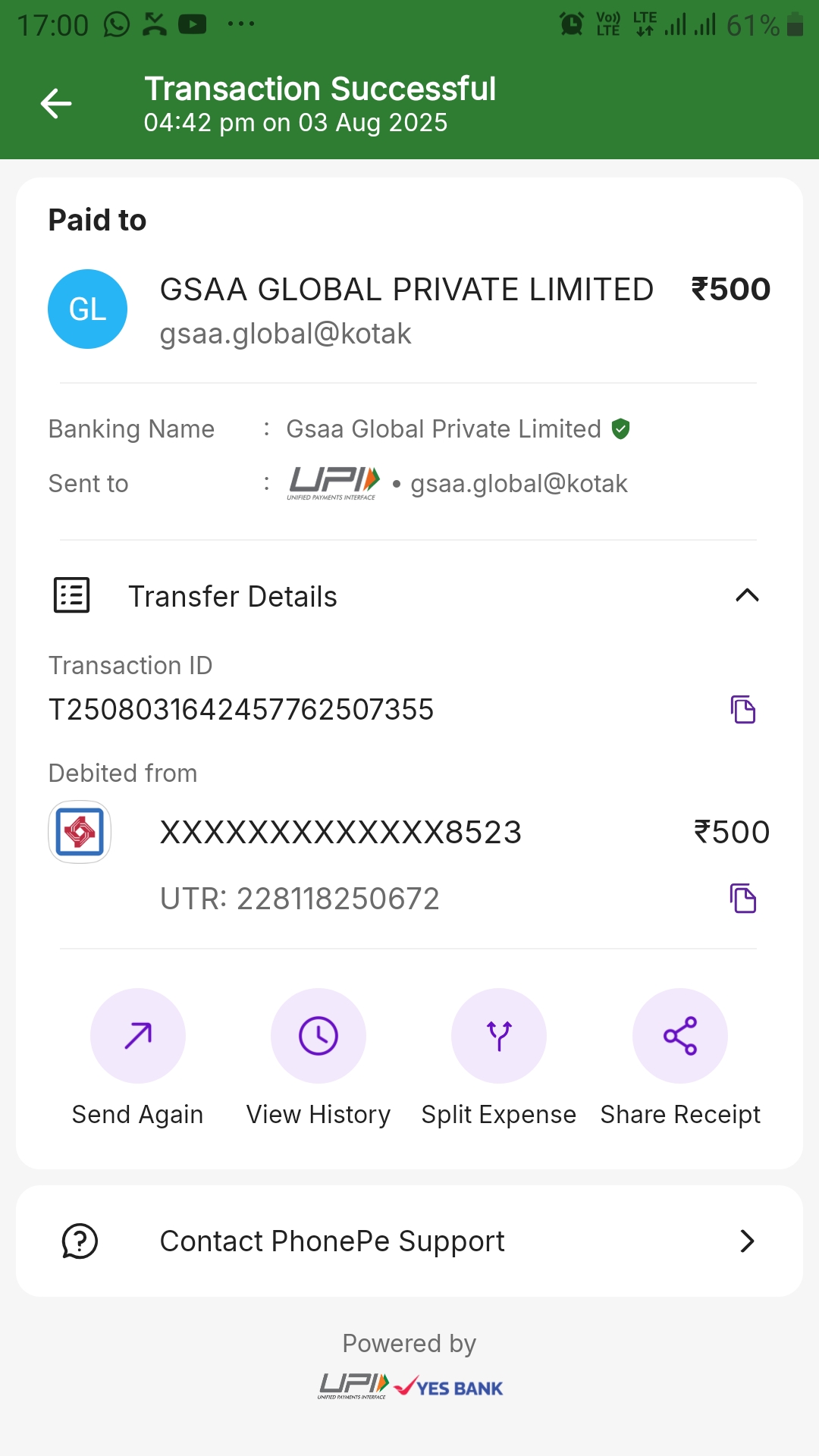The image size is (819, 1456).
Task: Go back using the header arrow
Action: 56,104
